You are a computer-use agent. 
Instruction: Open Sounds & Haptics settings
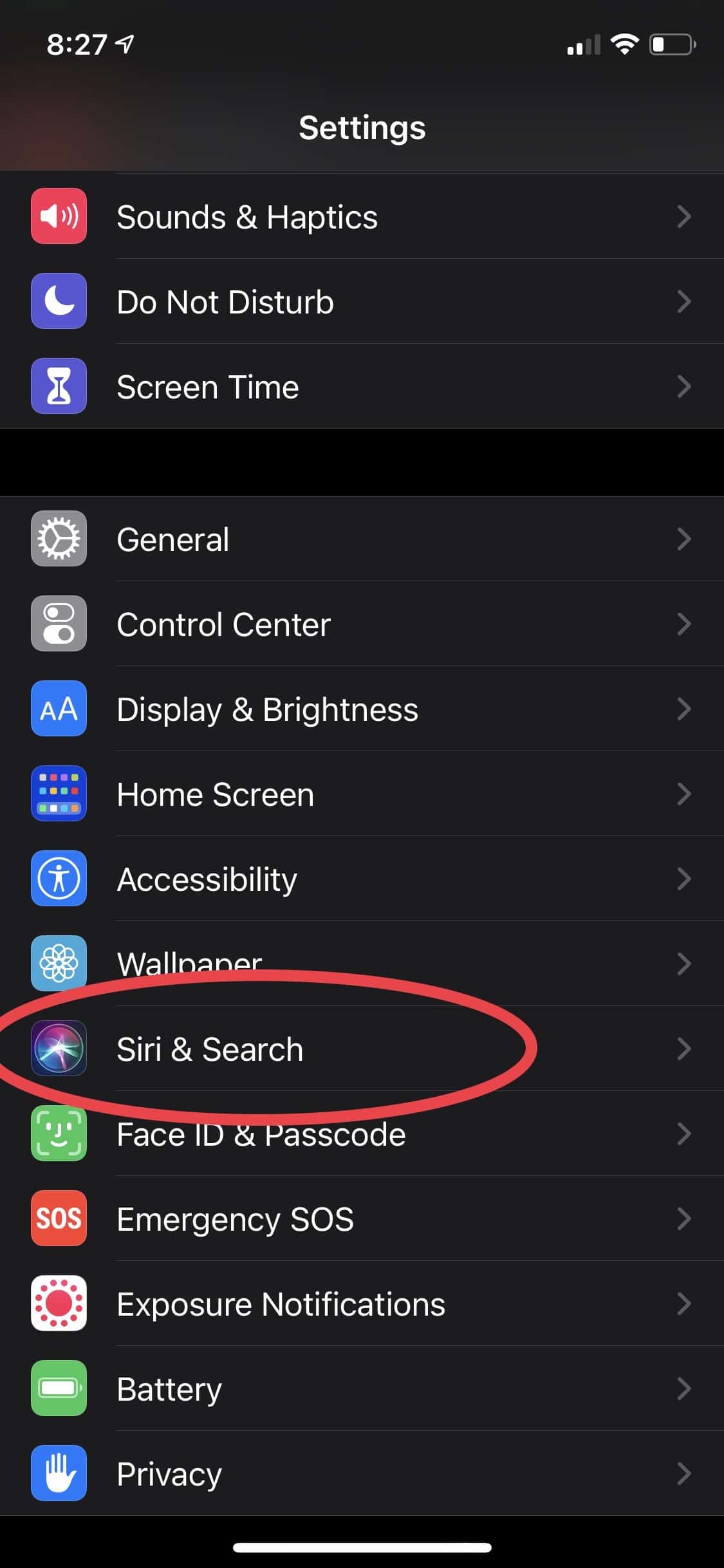click(362, 217)
